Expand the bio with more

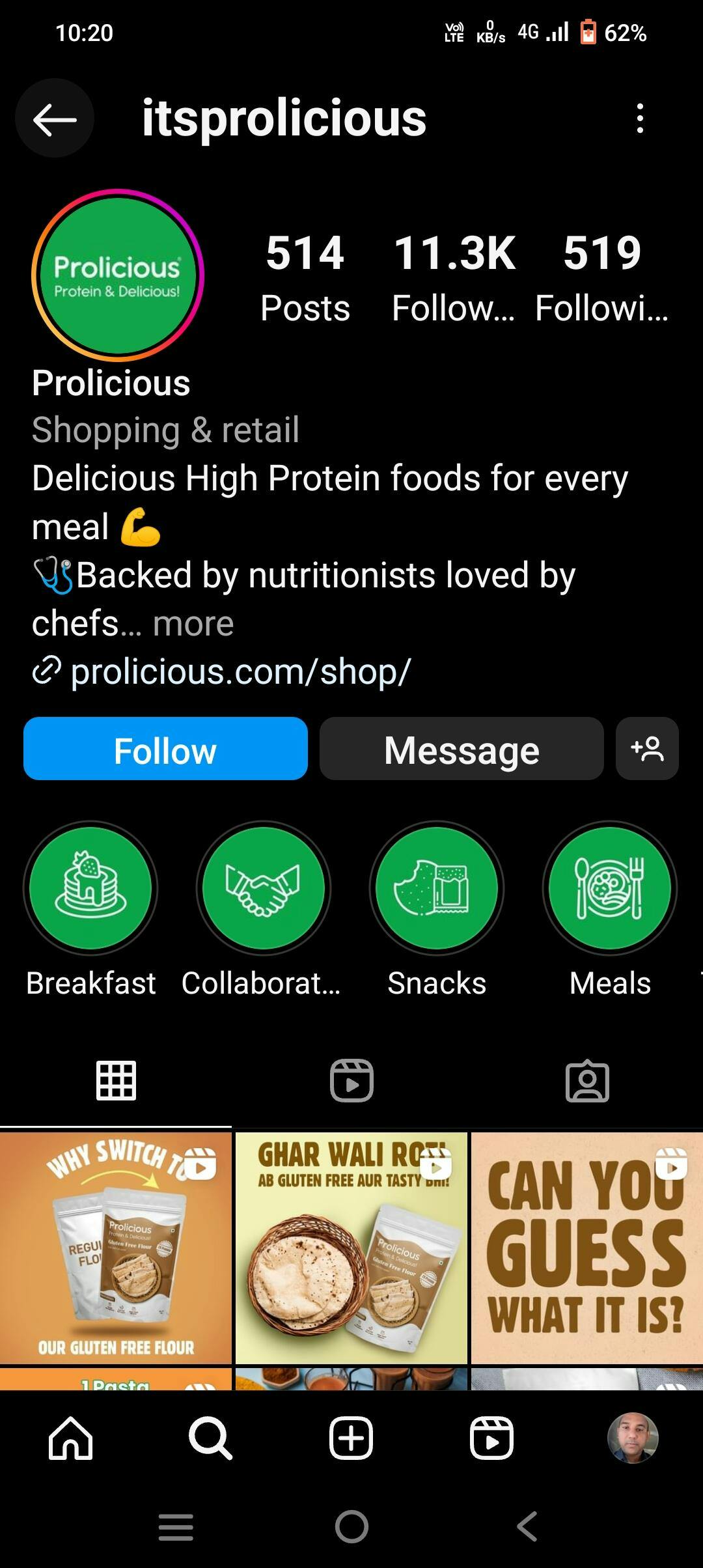(193, 624)
